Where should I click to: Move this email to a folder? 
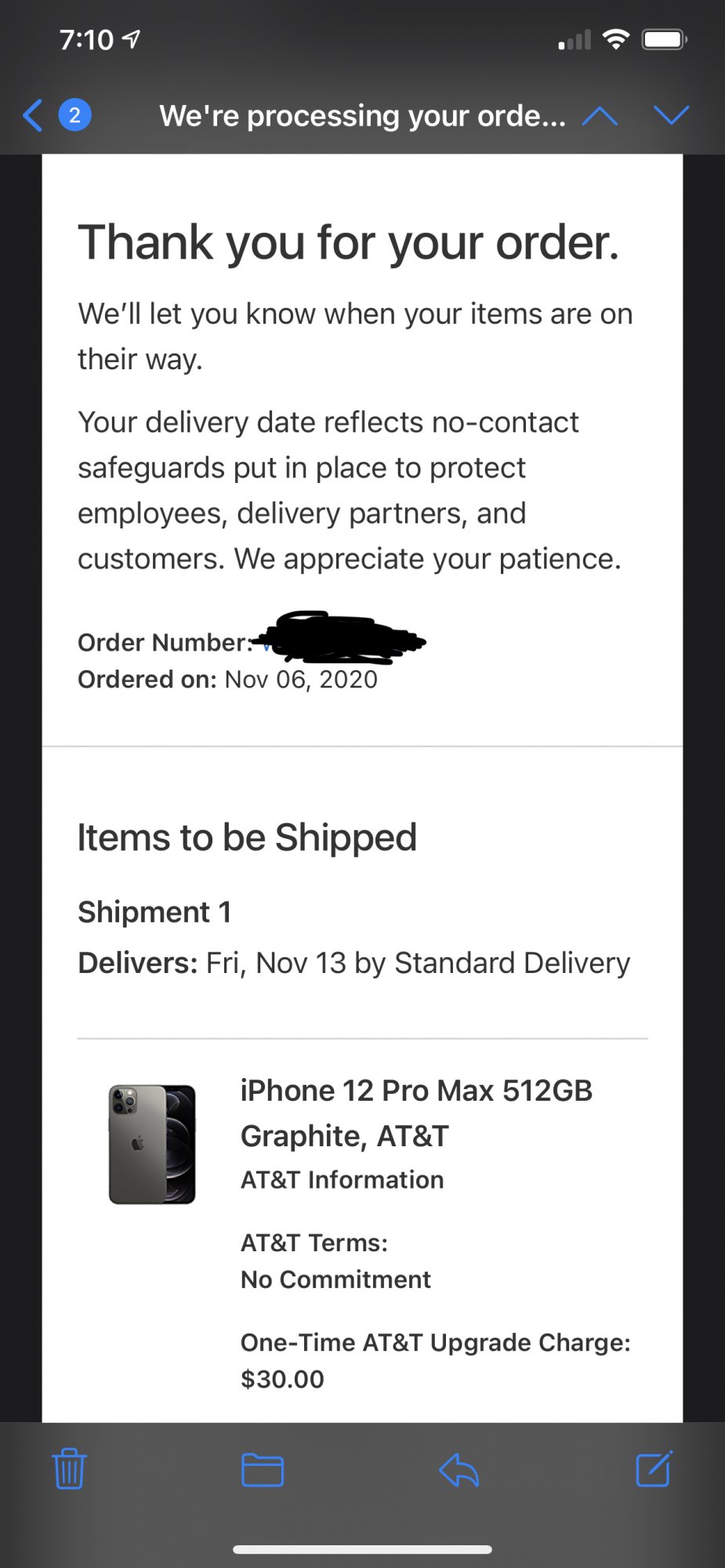point(263,1469)
